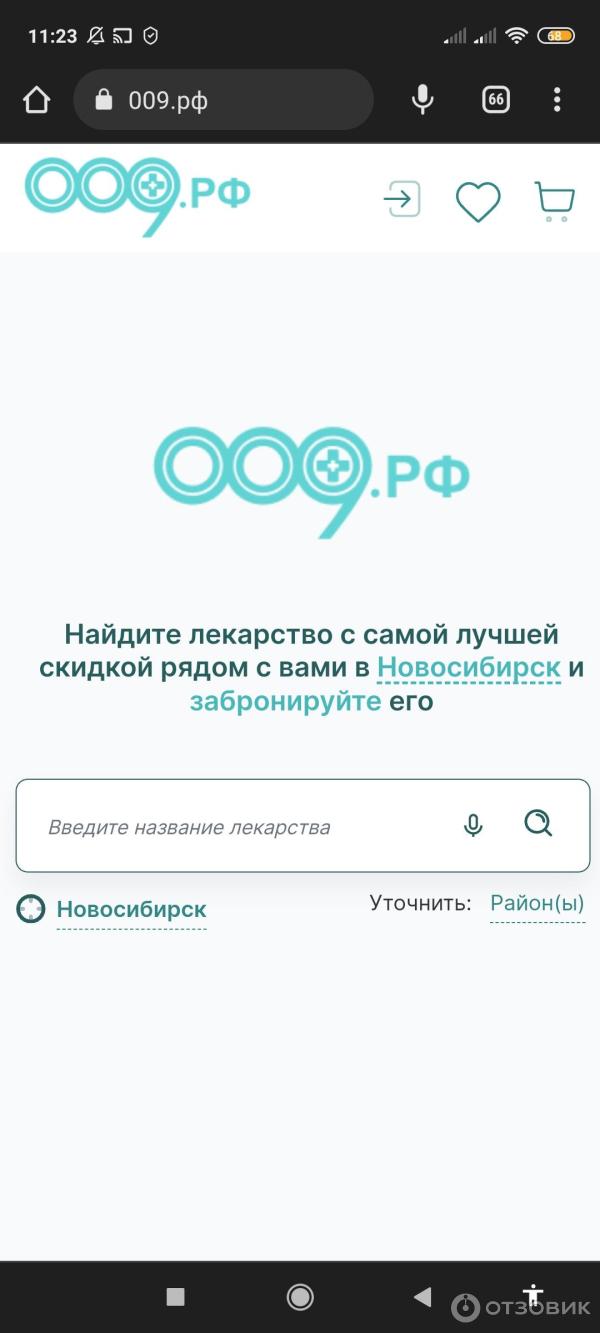This screenshot has width=600, height=1333.
Task: Open the browser tab switcher showing 66
Action: point(495,99)
